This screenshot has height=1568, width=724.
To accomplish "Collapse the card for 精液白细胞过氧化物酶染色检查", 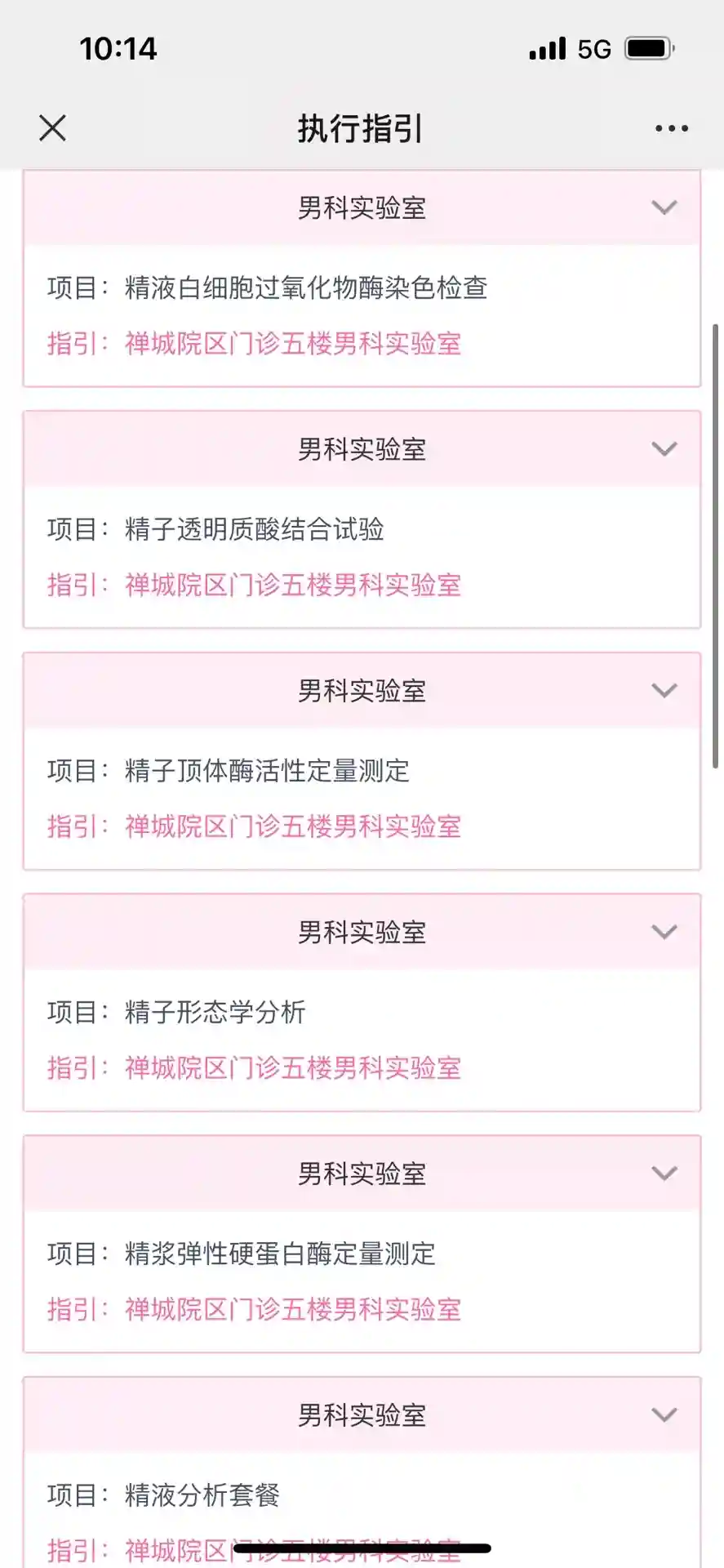I will point(664,207).
